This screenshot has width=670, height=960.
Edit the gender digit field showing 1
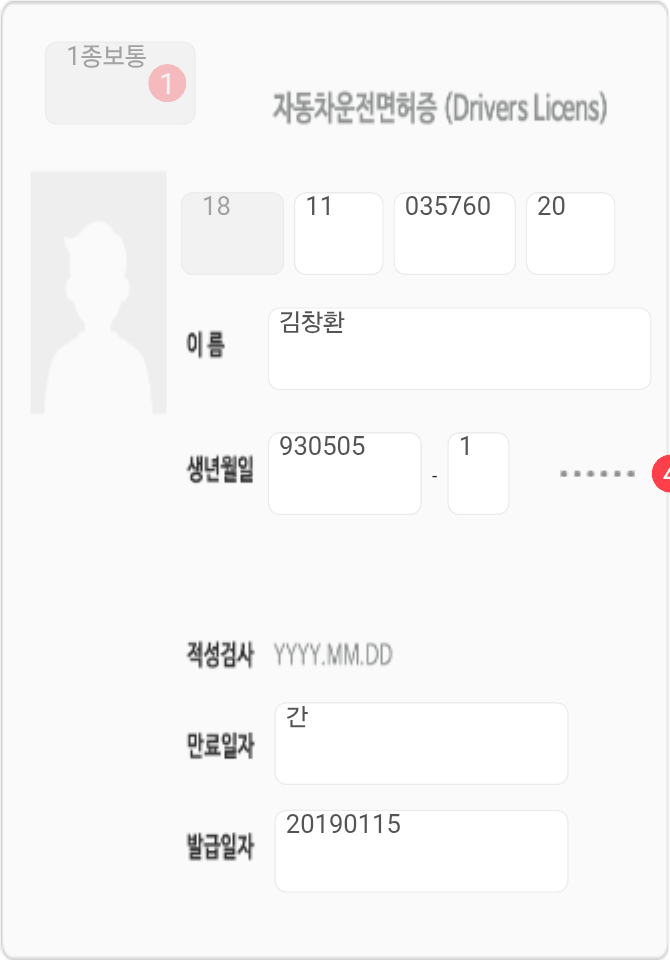(x=478, y=473)
